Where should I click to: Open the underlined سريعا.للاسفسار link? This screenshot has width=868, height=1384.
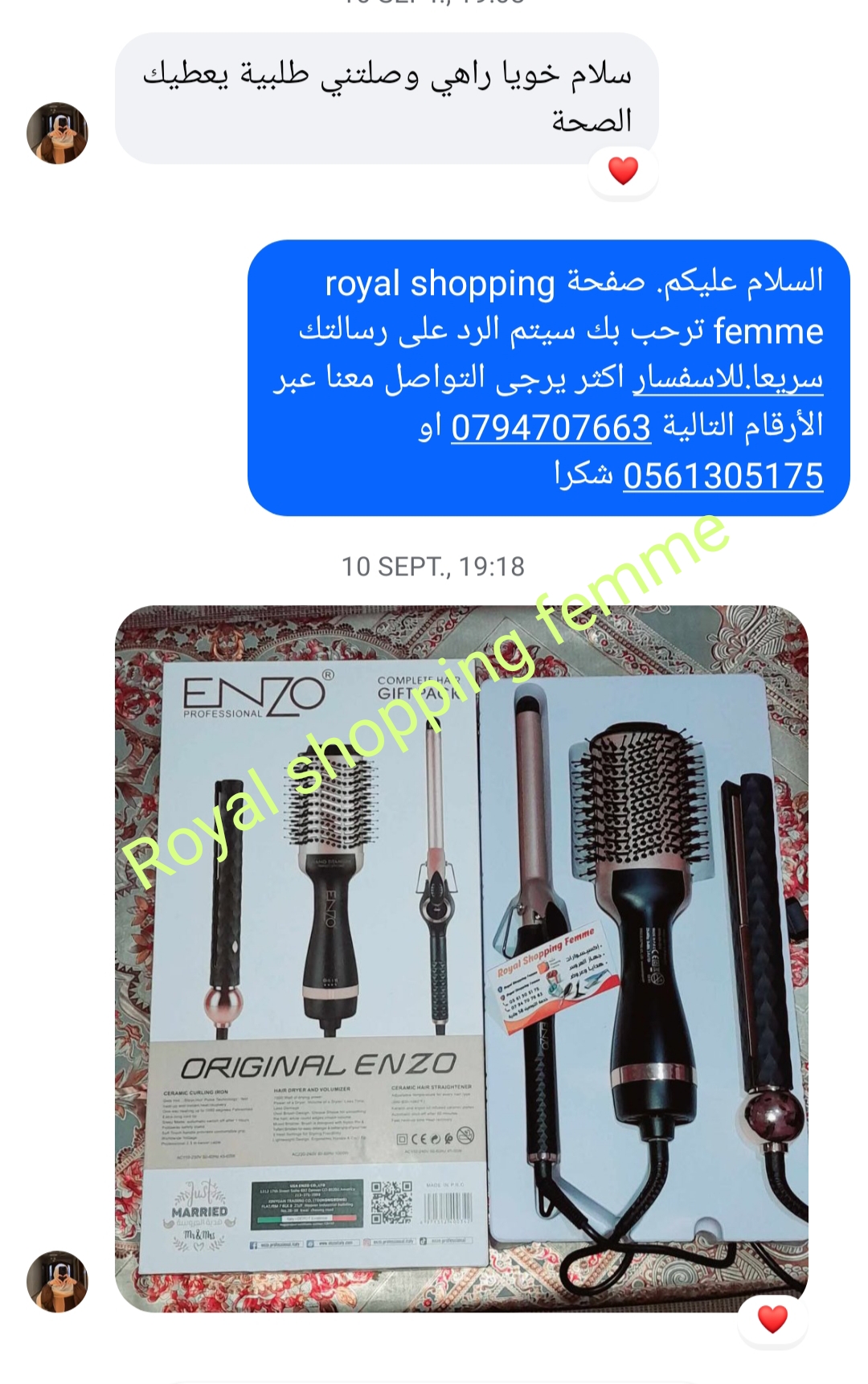(x=727, y=379)
